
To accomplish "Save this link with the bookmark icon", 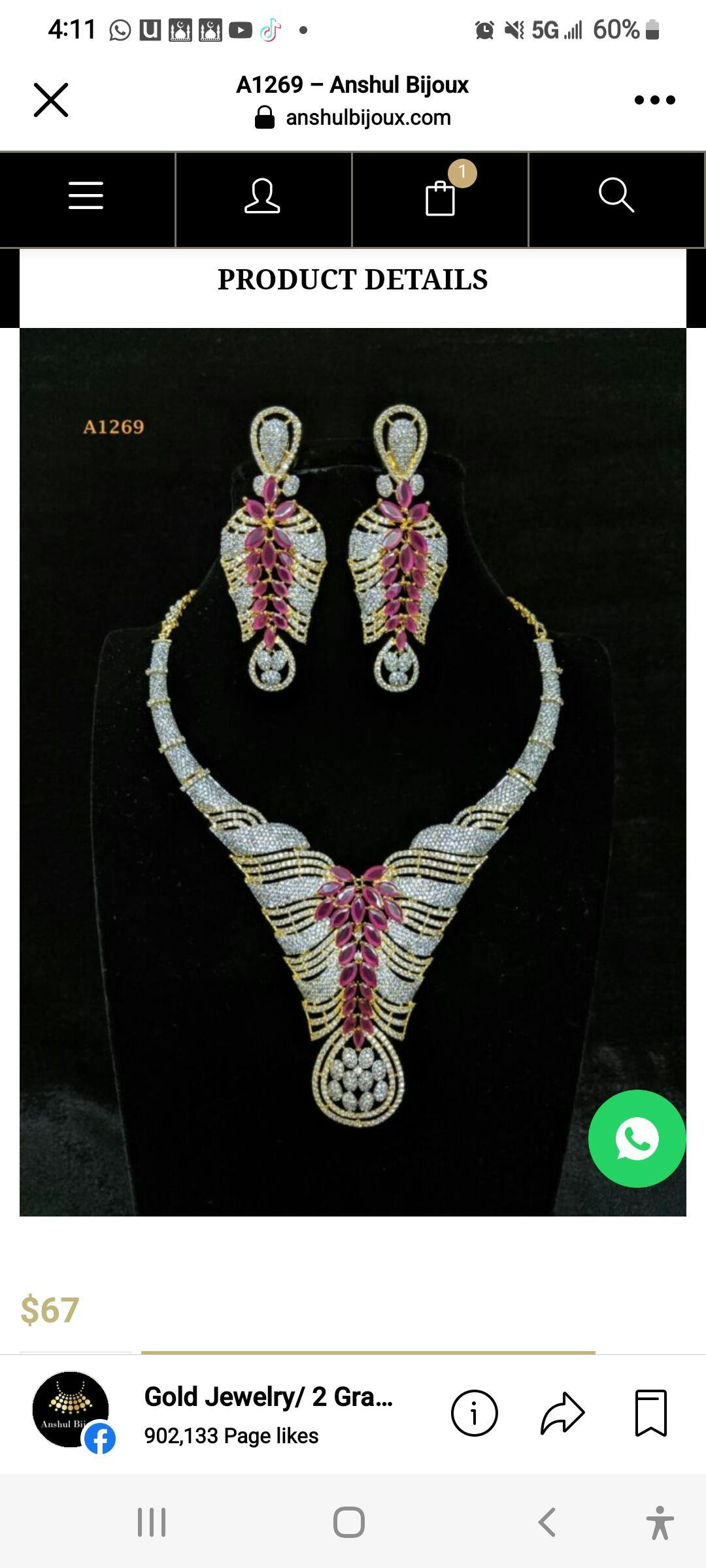I will tap(650, 1413).
